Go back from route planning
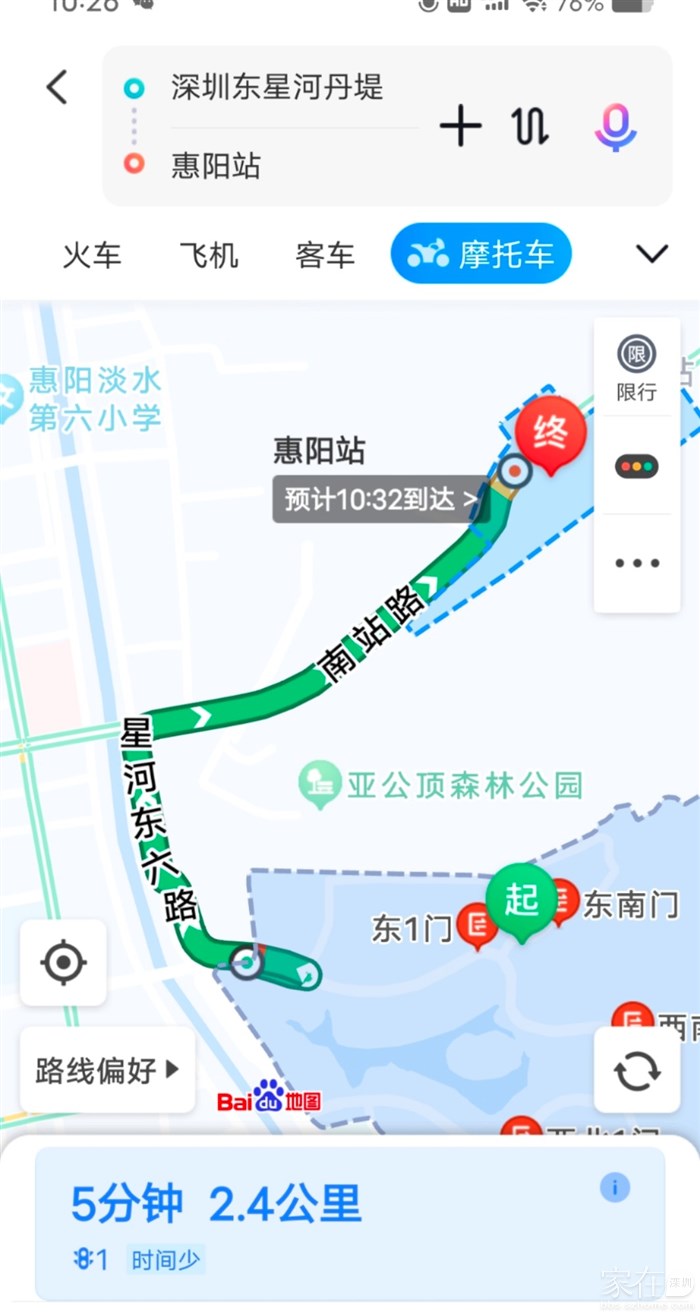The height and width of the screenshot is (1313, 700). point(57,88)
